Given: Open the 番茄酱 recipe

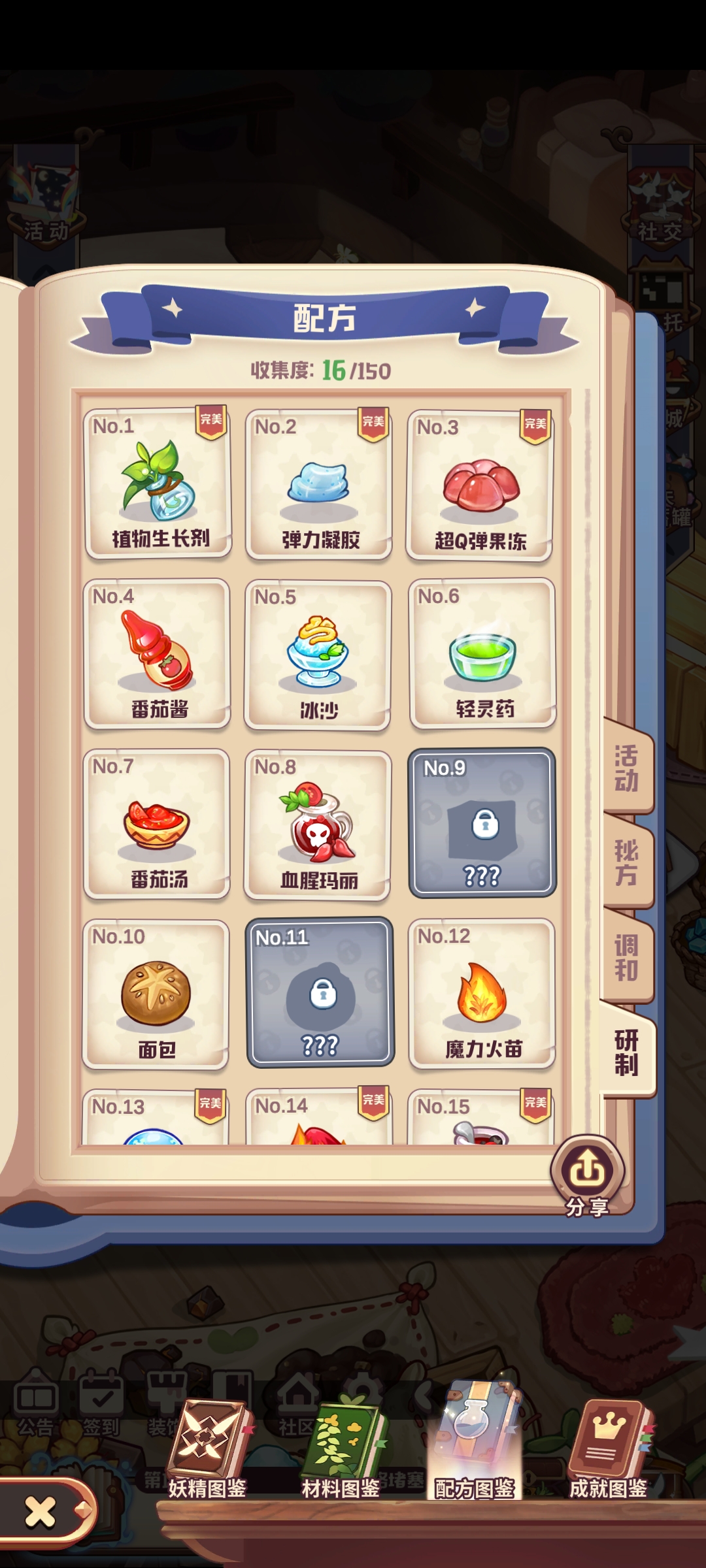Looking at the screenshot, I should tap(157, 654).
